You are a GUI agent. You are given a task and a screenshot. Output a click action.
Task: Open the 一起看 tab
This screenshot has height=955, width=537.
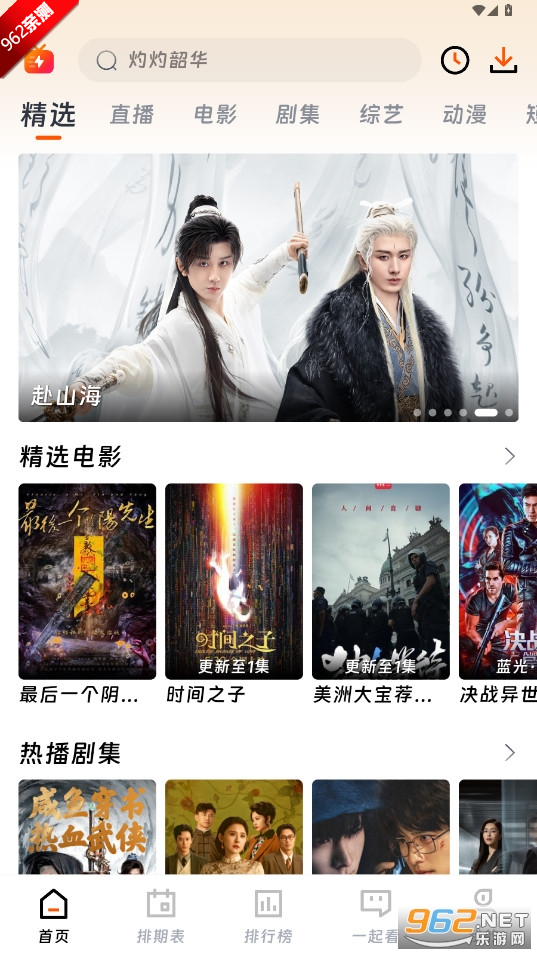[x=375, y=916]
